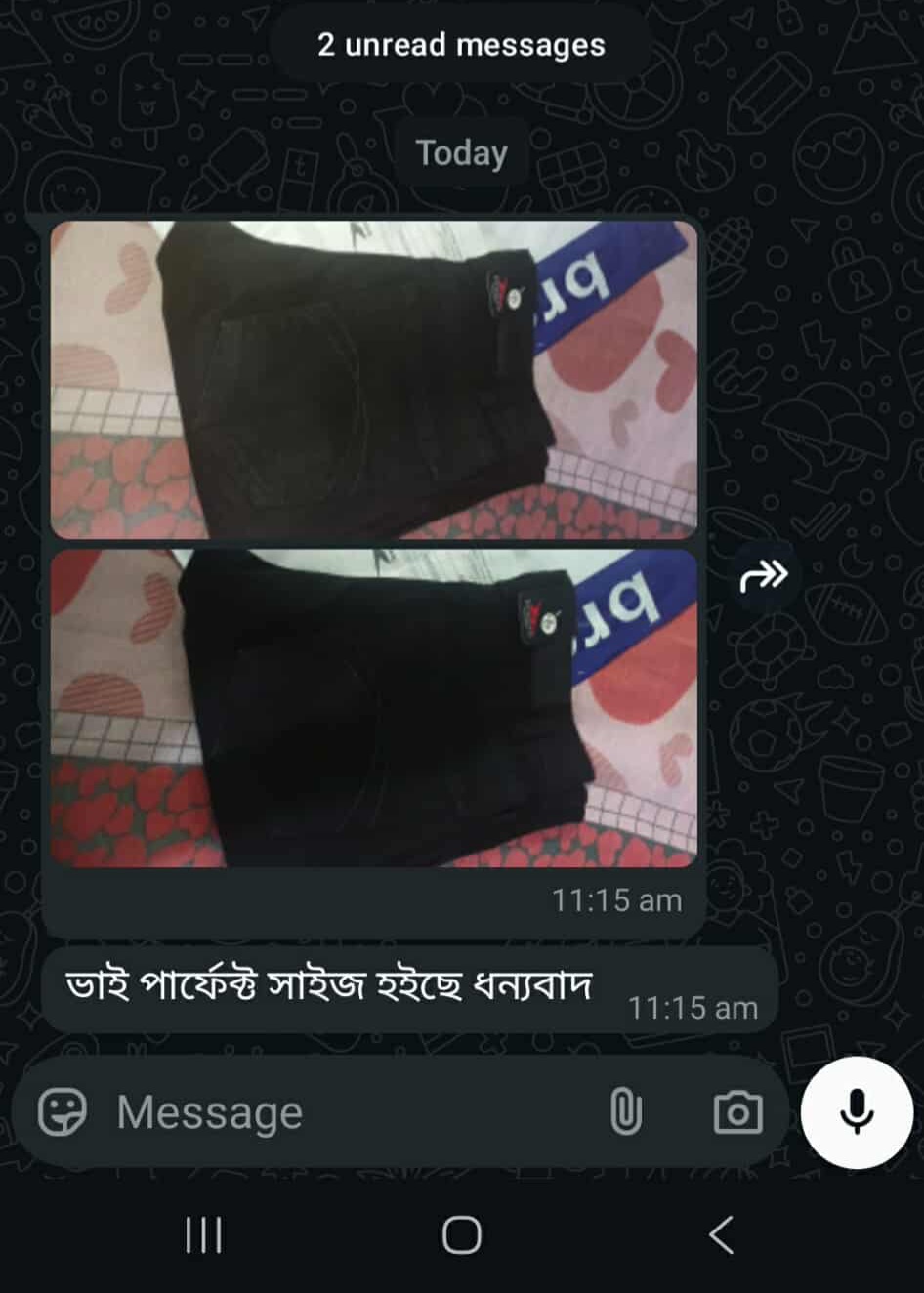
Task: Forward the received photos
Action: tap(763, 575)
